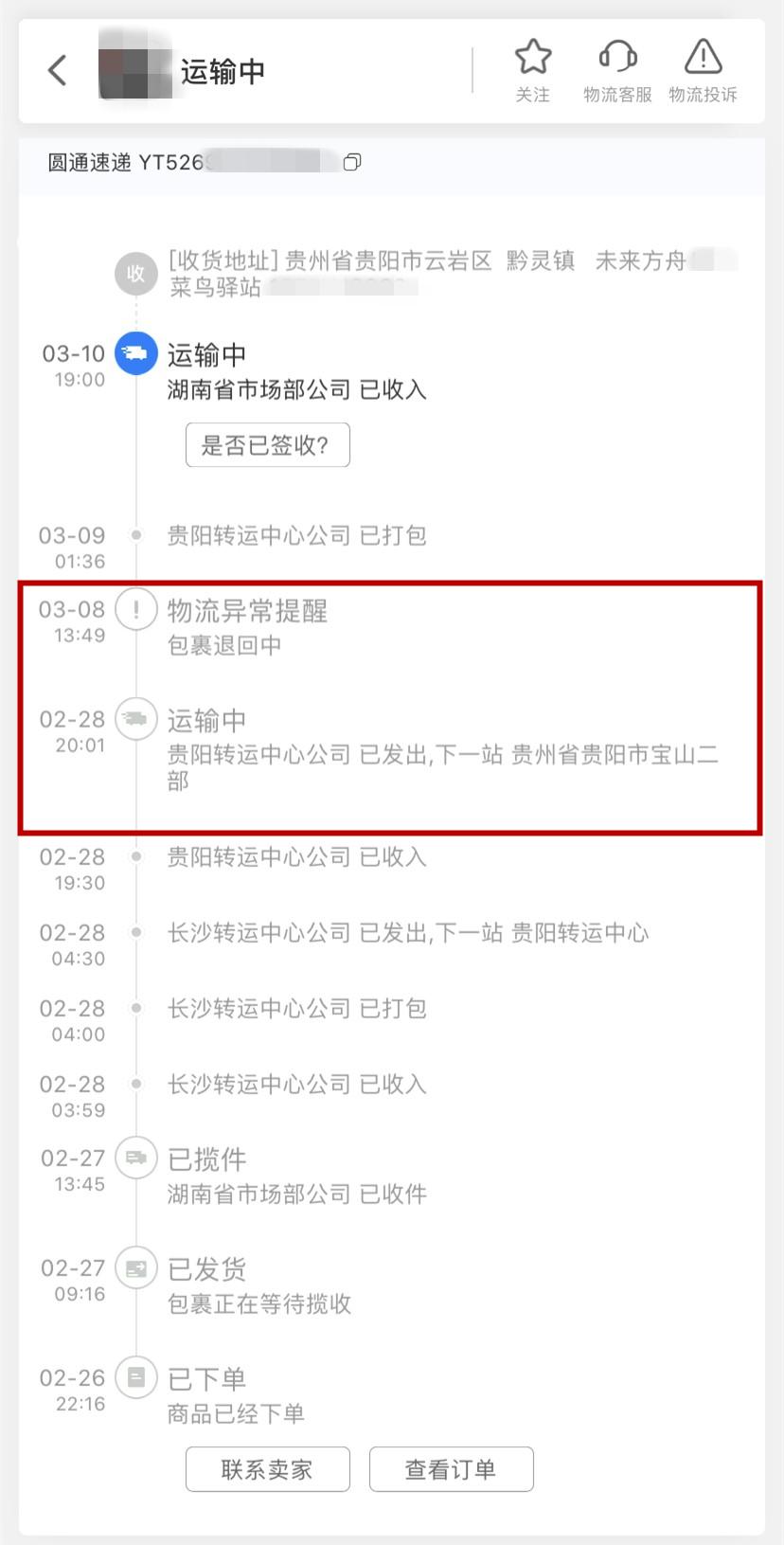The width and height of the screenshot is (784, 1545).
Task: Open order via 查看订单
Action: [x=451, y=1469]
